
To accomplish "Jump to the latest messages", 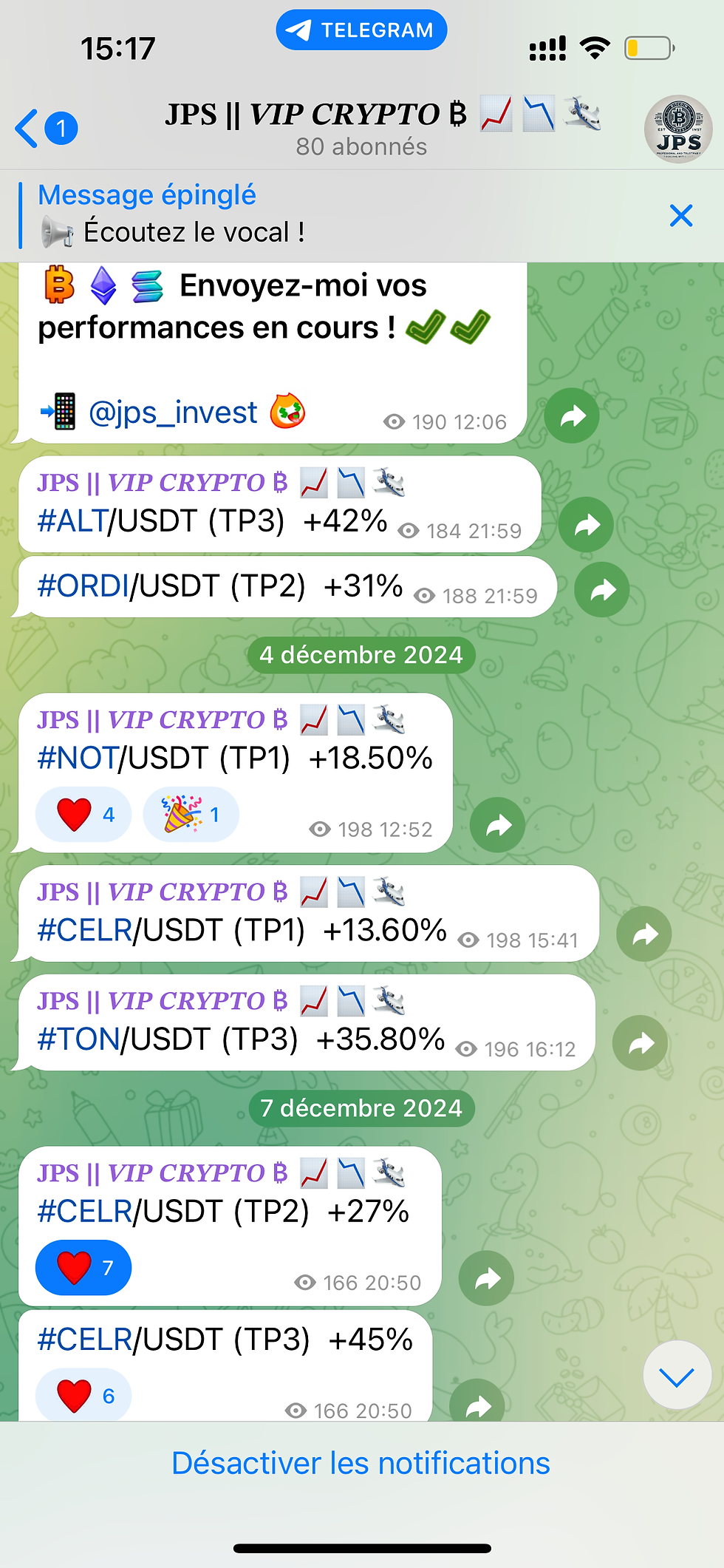I will click(677, 1376).
